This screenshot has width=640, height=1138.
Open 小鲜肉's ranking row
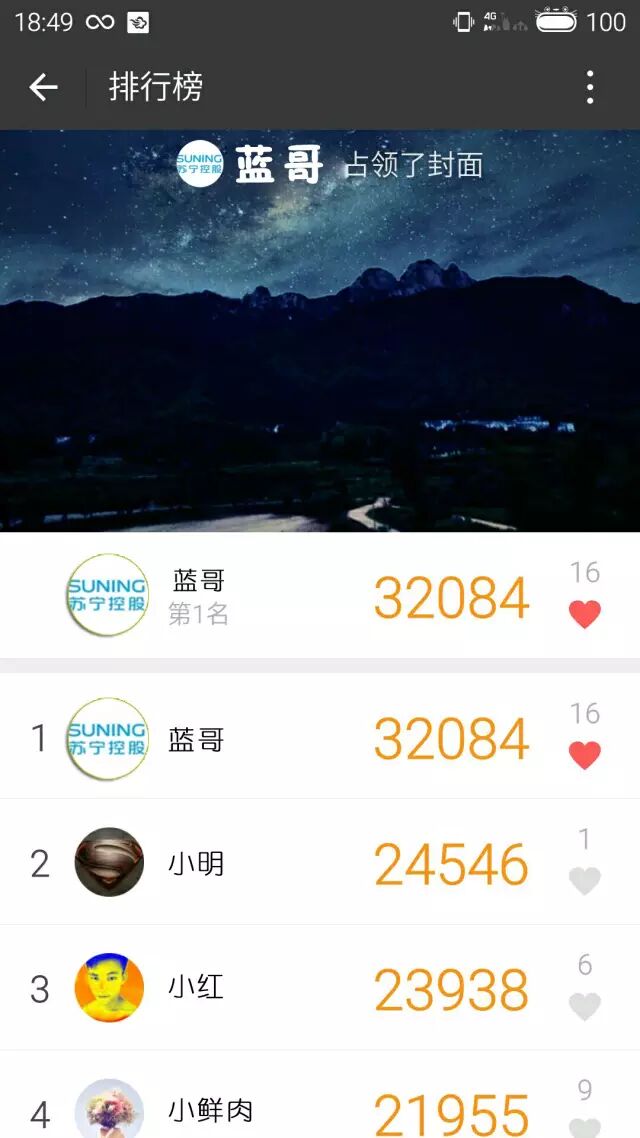(300, 1108)
